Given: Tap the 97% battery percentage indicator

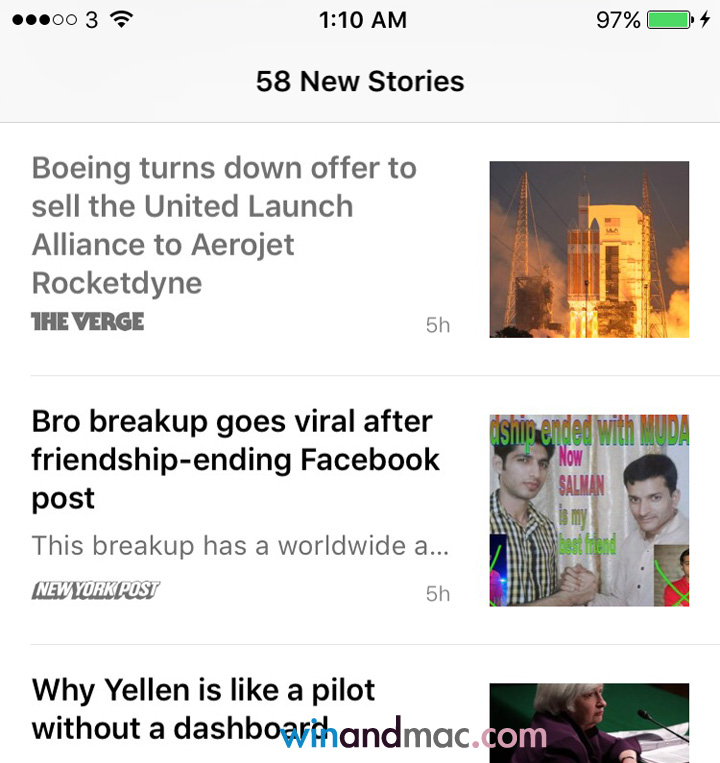Looking at the screenshot, I should click(x=614, y=17).
